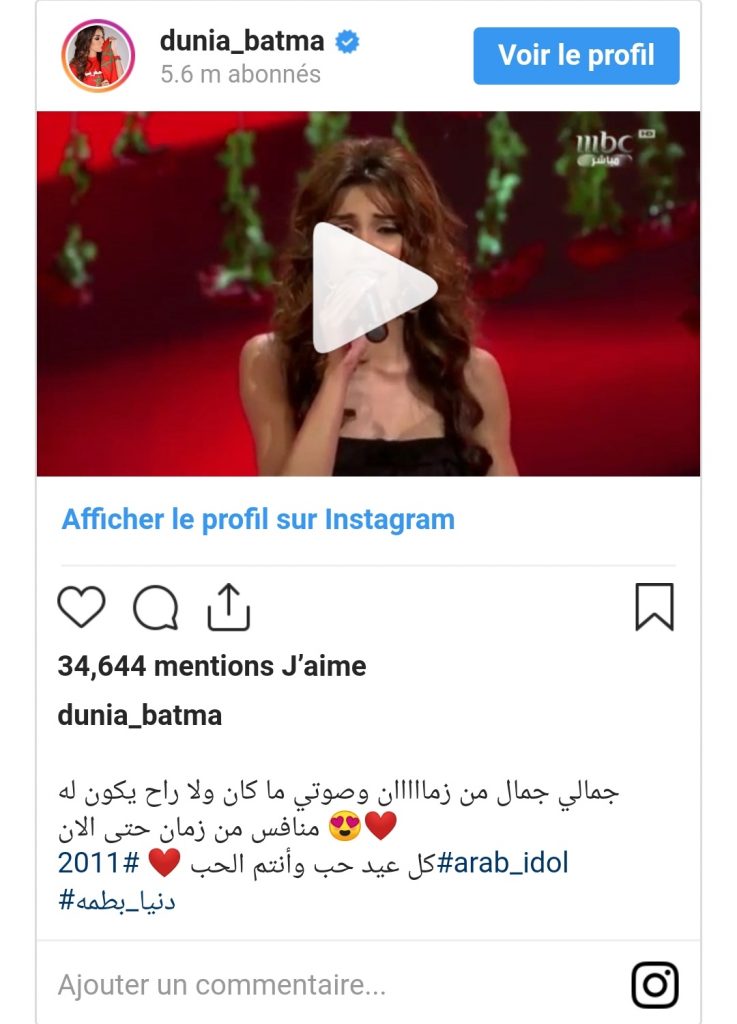The width and height of the screenshot is (737, 1024).
Task: Open Afficher le profil sur Instagram link
Action: point(258,520)
